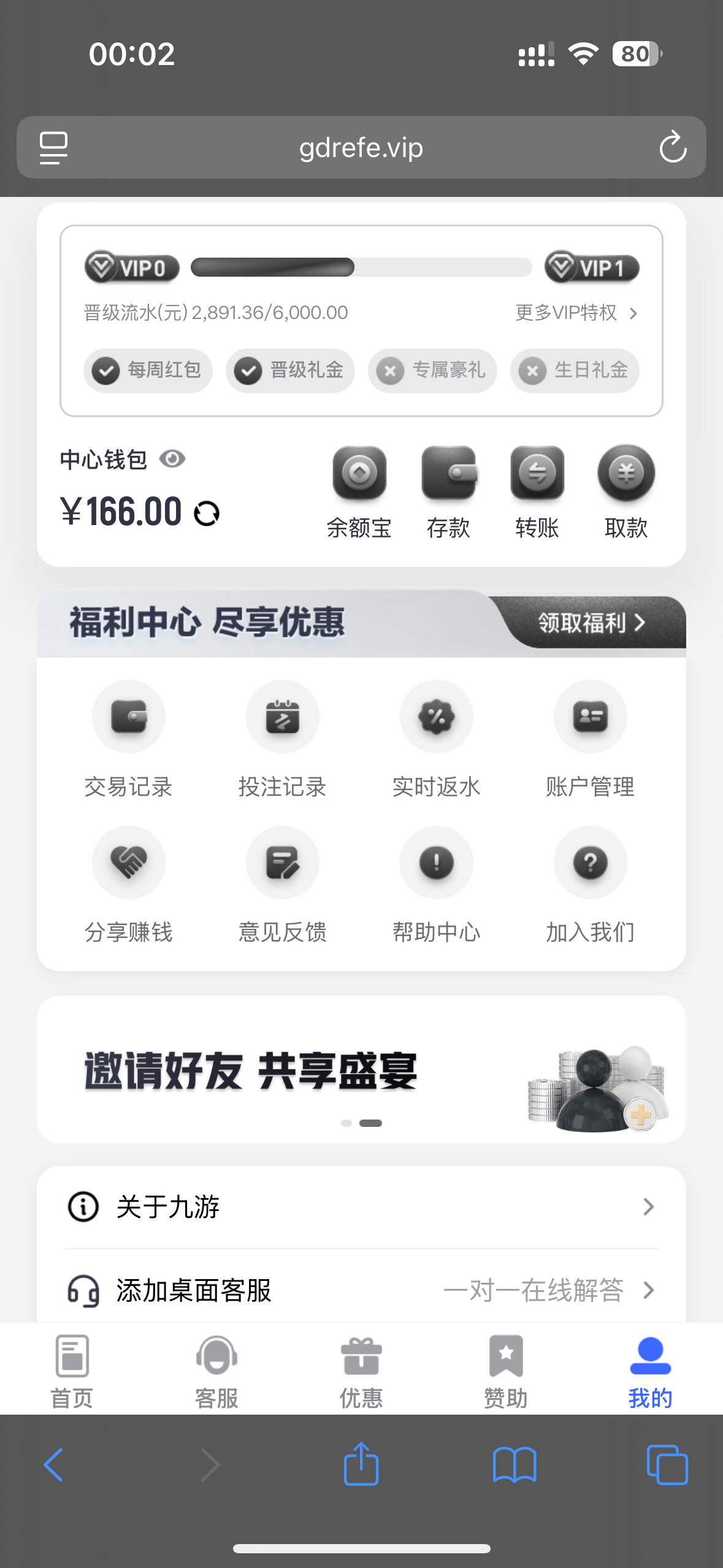The width and height of the screenshot is (723, 1568).
Task: Select 取款 to withdraw
Action: [x=626, y=492]
